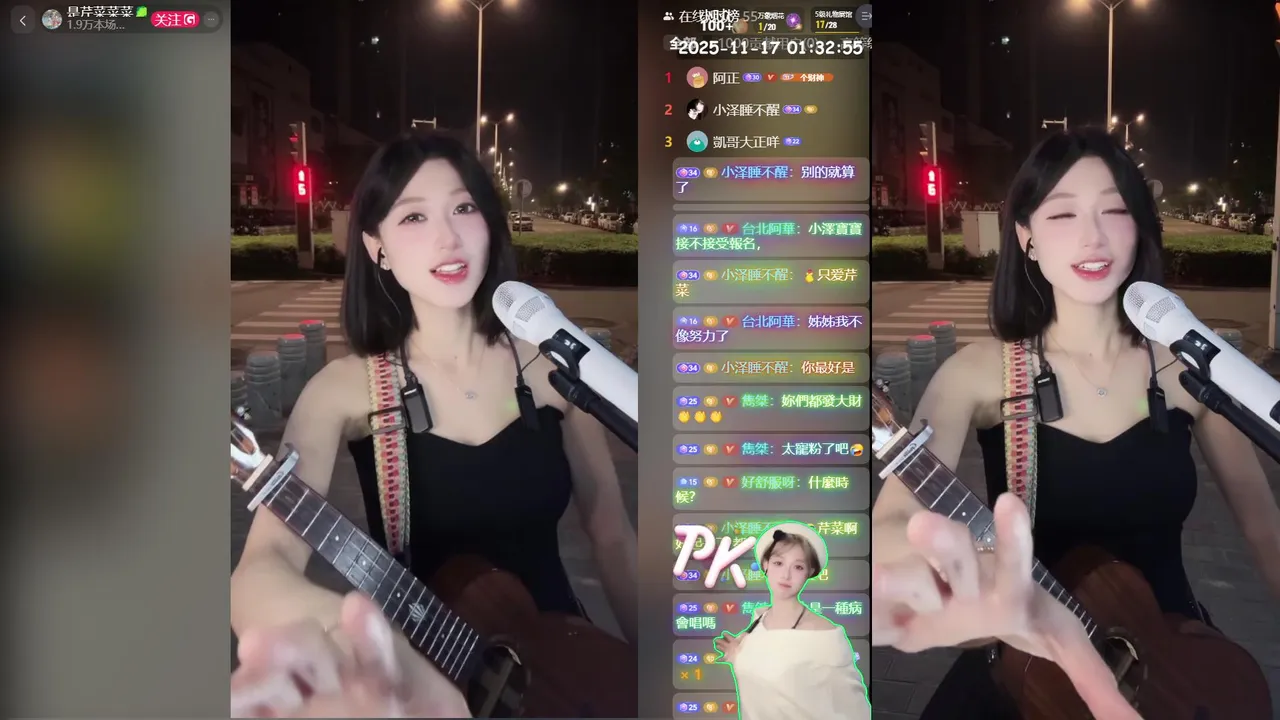The image size is (1280, 720).
Task: Go back using the top-left arrow
Action: 23,20
